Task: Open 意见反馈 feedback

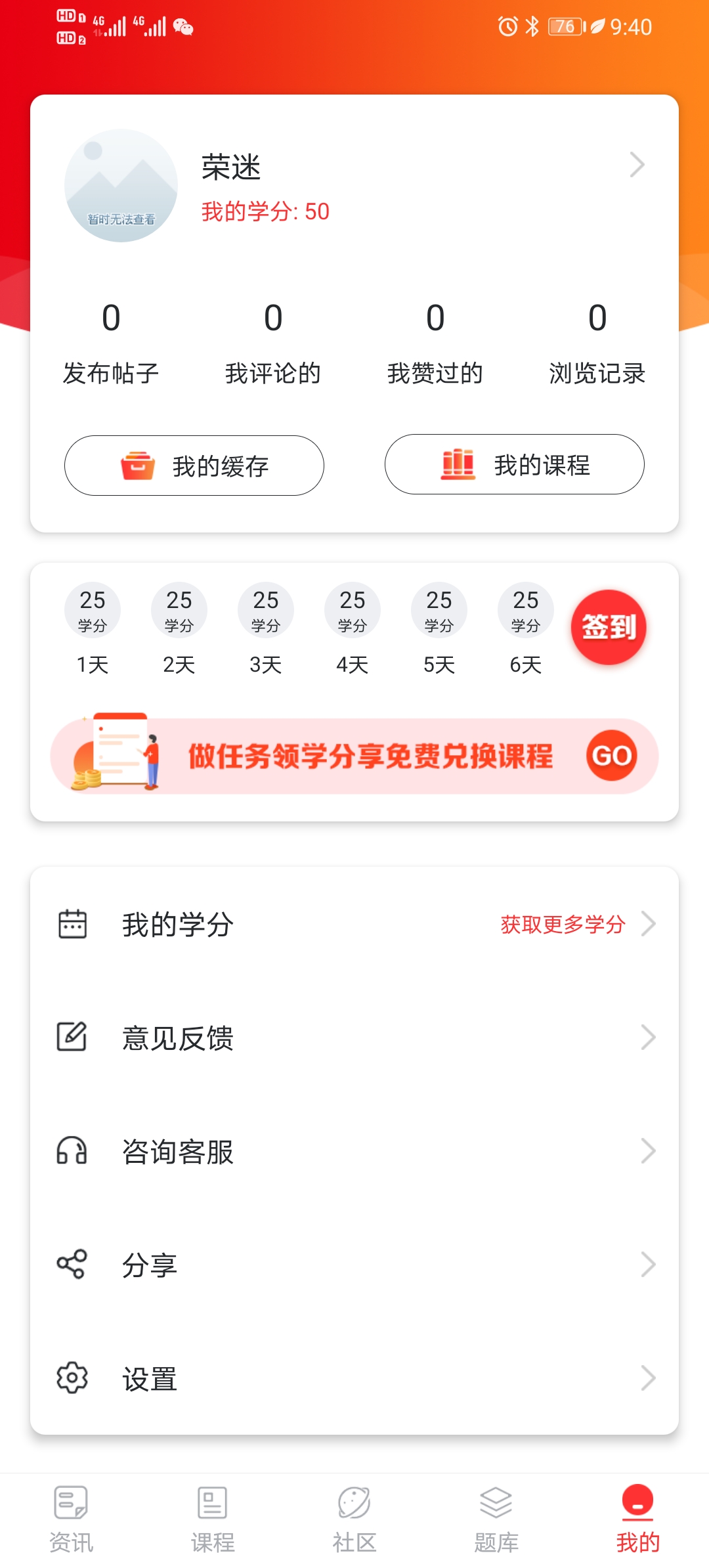Action: tap(354, 1037)
